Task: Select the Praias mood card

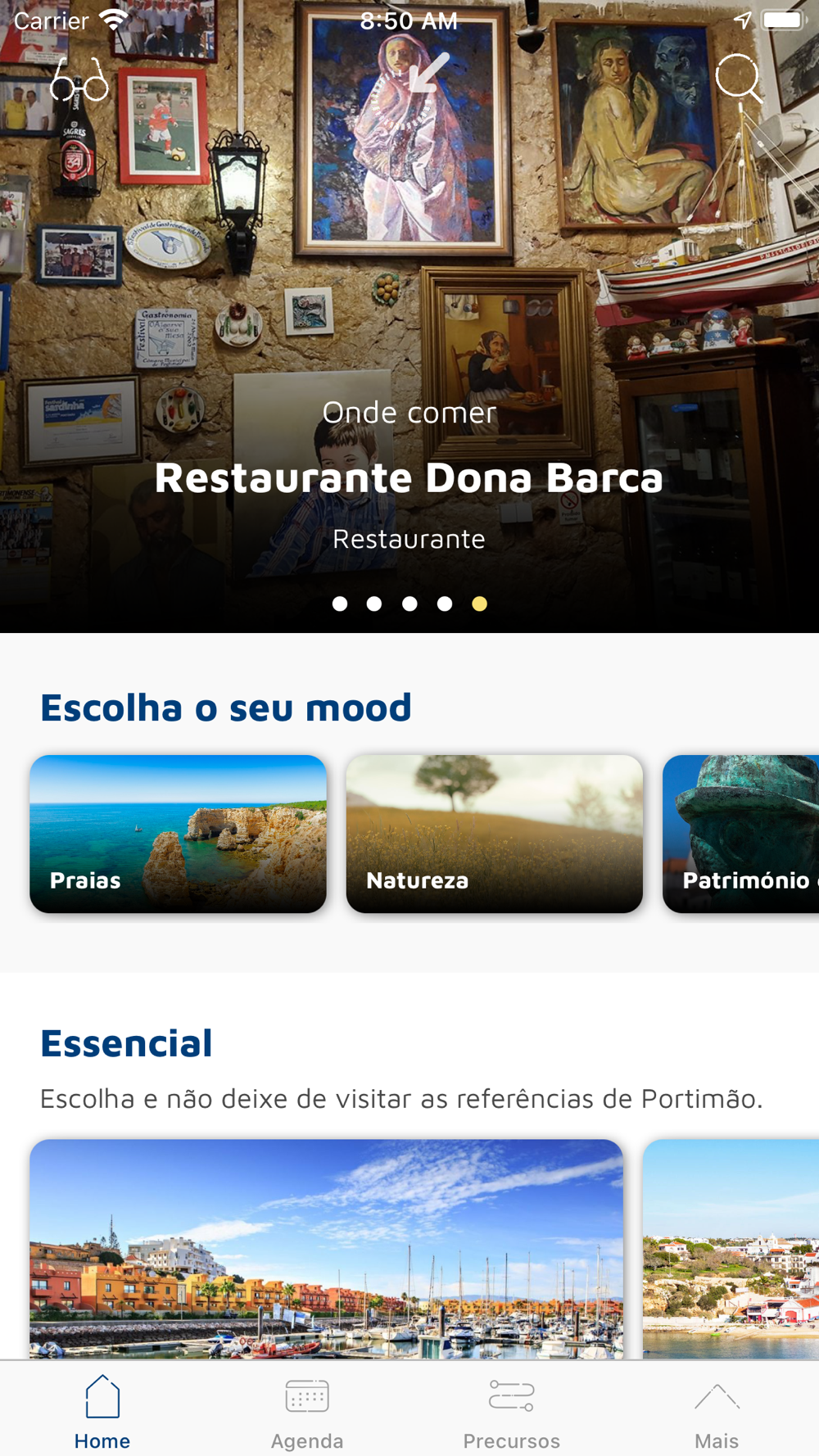Action: click(179, 834)
